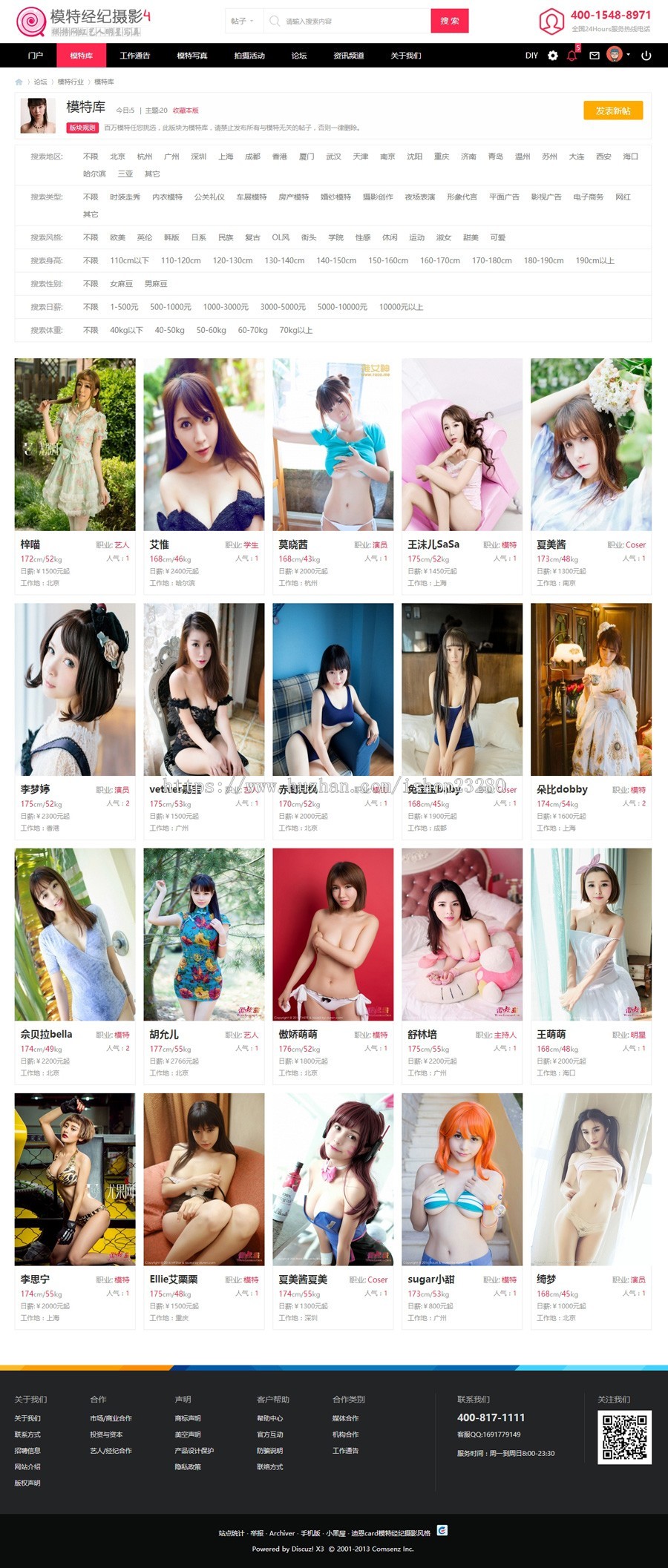
Task: Open the 帖子 search type dropdown
Action: pos(243,21)
